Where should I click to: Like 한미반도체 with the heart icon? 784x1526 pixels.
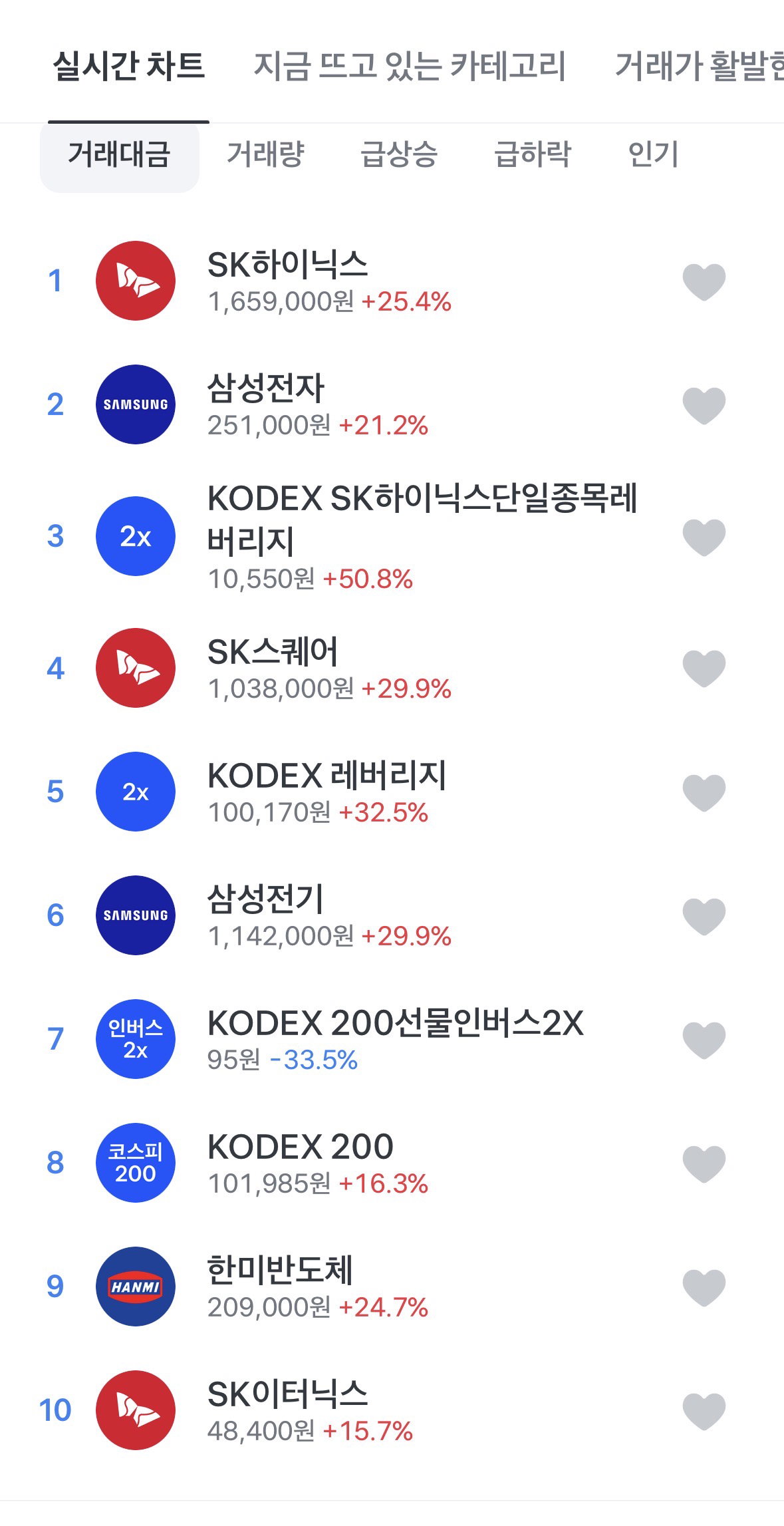(x=704, y=1287)
